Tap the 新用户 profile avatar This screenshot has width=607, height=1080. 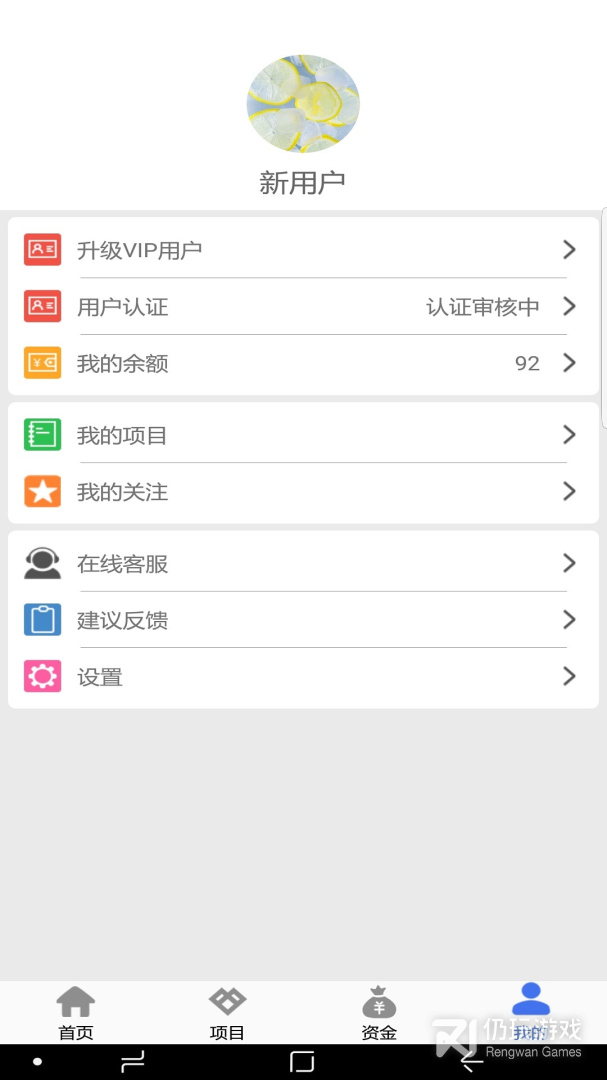coord(303,104)
